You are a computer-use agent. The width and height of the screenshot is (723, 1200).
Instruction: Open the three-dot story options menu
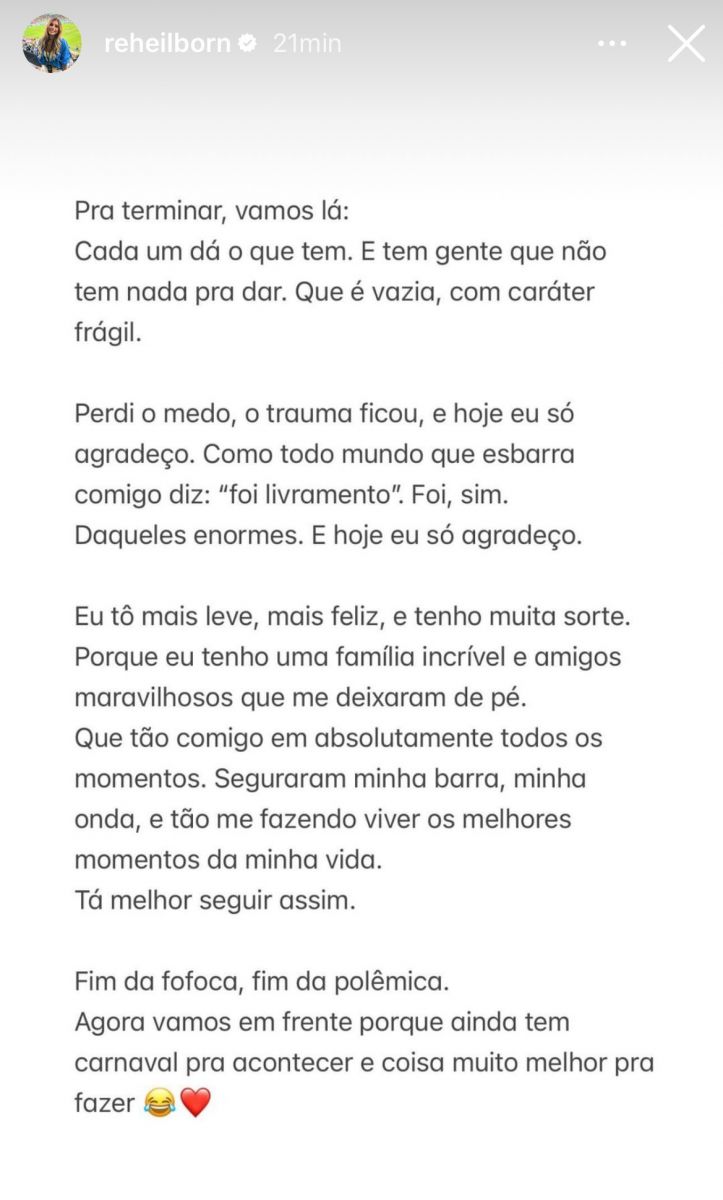613,44
